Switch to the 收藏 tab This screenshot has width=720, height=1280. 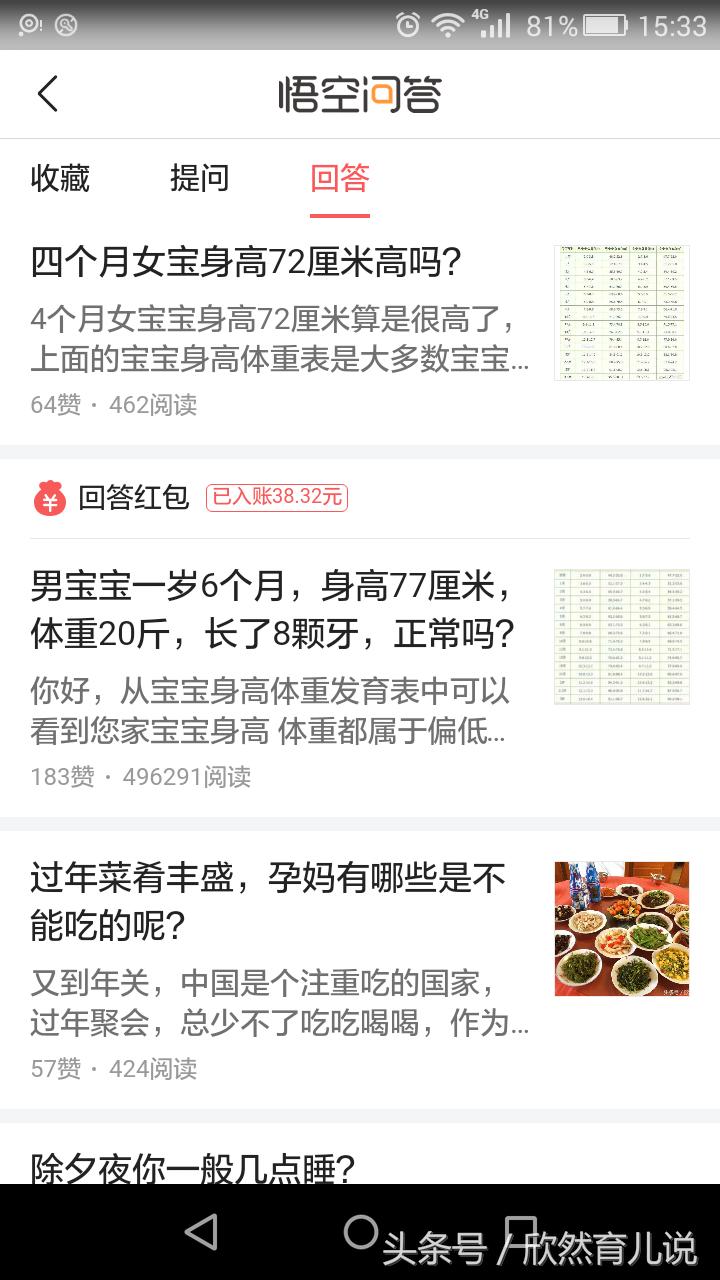(x=60, y=178)
